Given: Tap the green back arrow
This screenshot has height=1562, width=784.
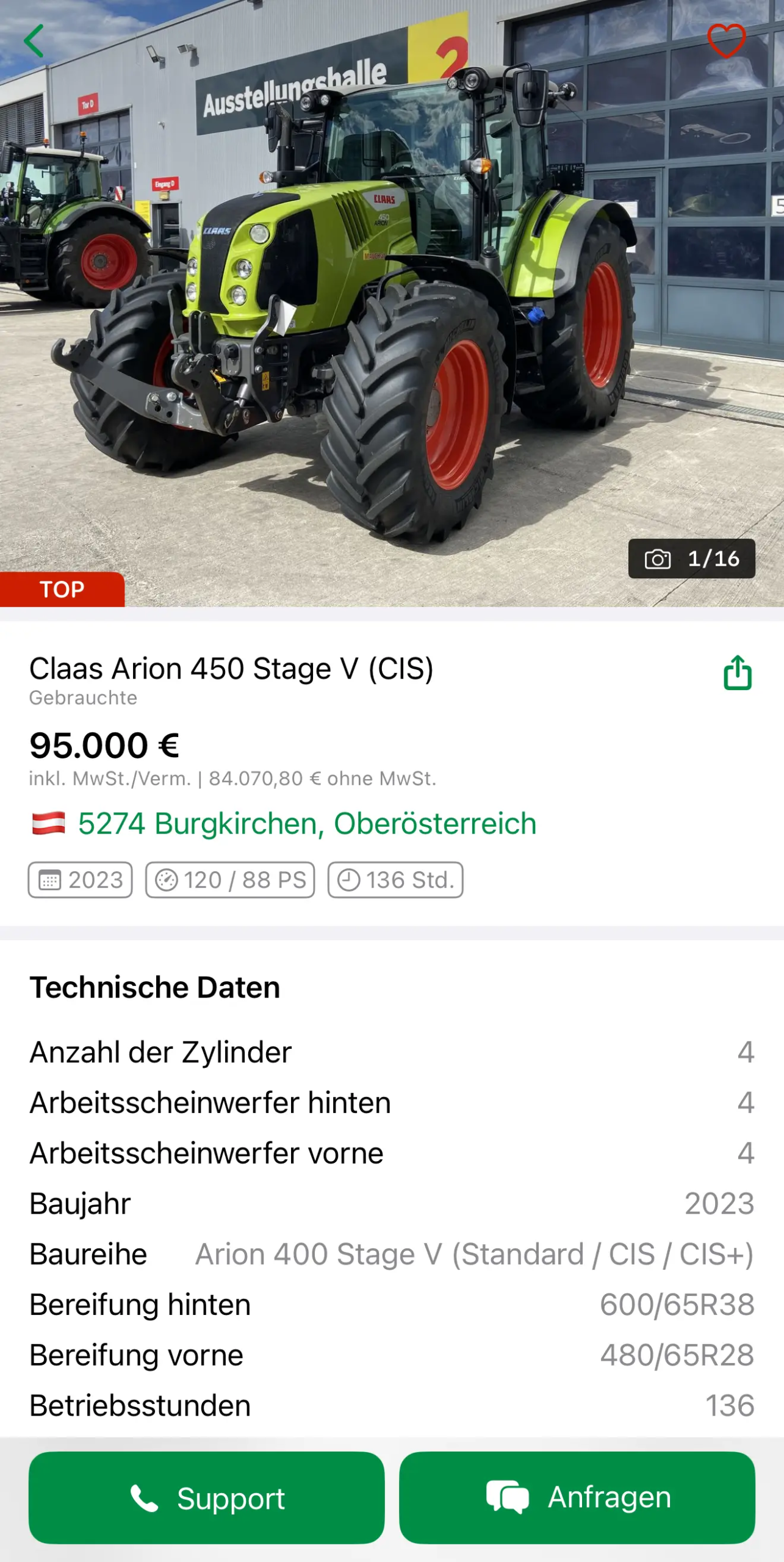Looking at the screenshot, I should coord(35,41).
